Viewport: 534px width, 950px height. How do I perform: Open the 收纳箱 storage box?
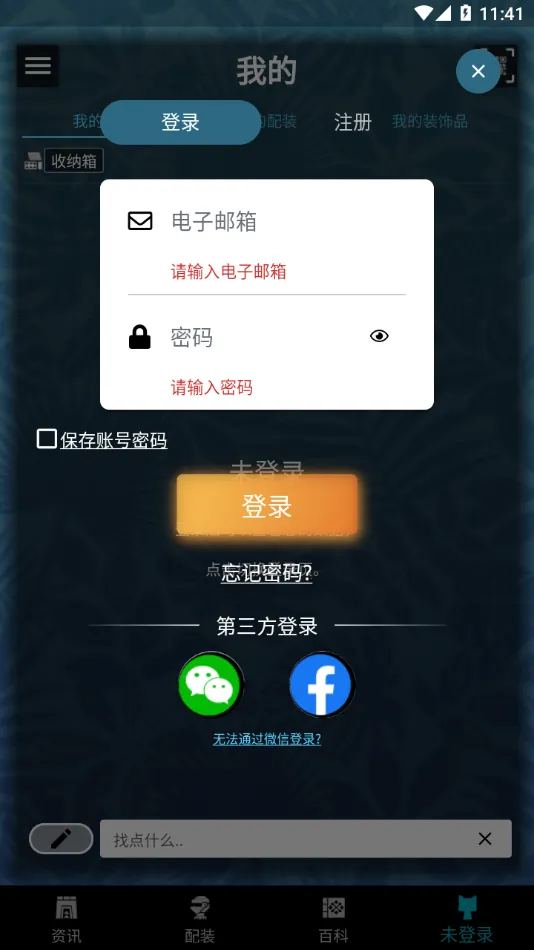(74, 161)
